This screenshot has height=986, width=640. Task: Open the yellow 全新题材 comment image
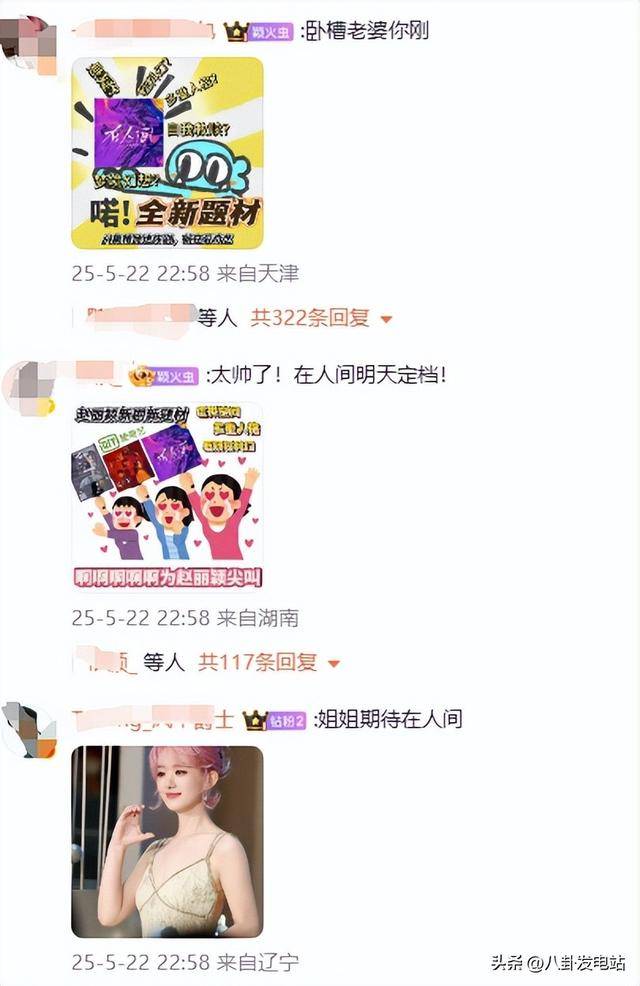(167, 153)
